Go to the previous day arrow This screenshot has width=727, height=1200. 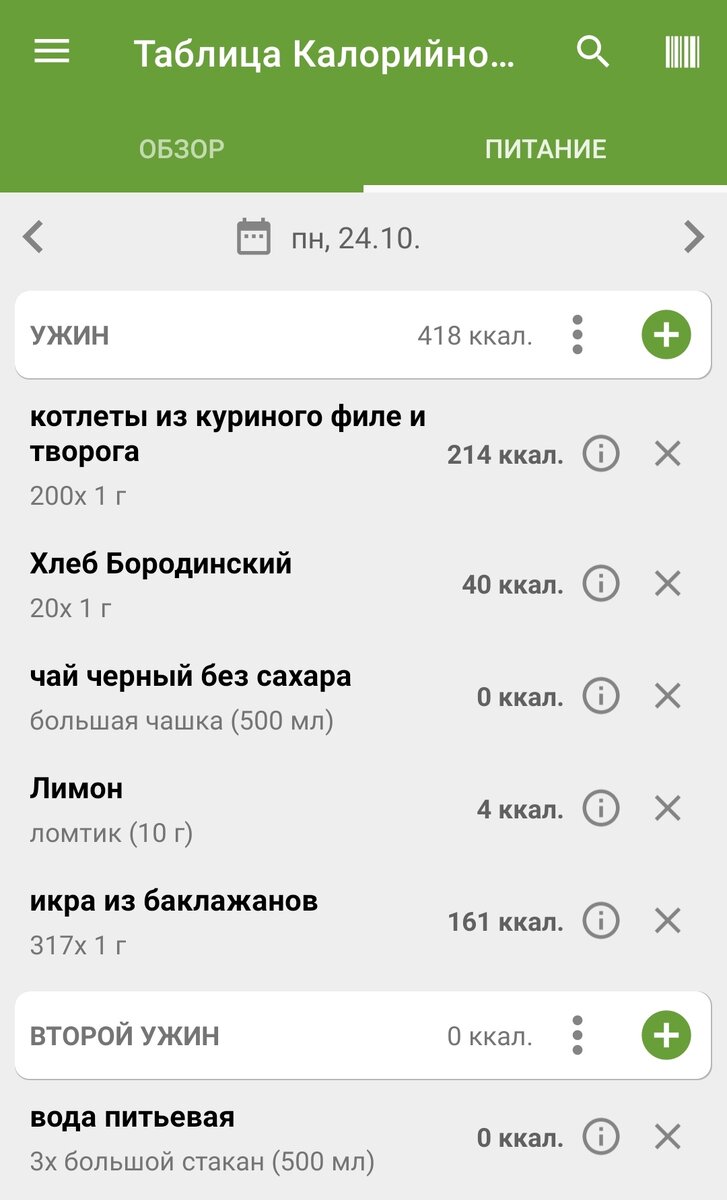point(34,237)
